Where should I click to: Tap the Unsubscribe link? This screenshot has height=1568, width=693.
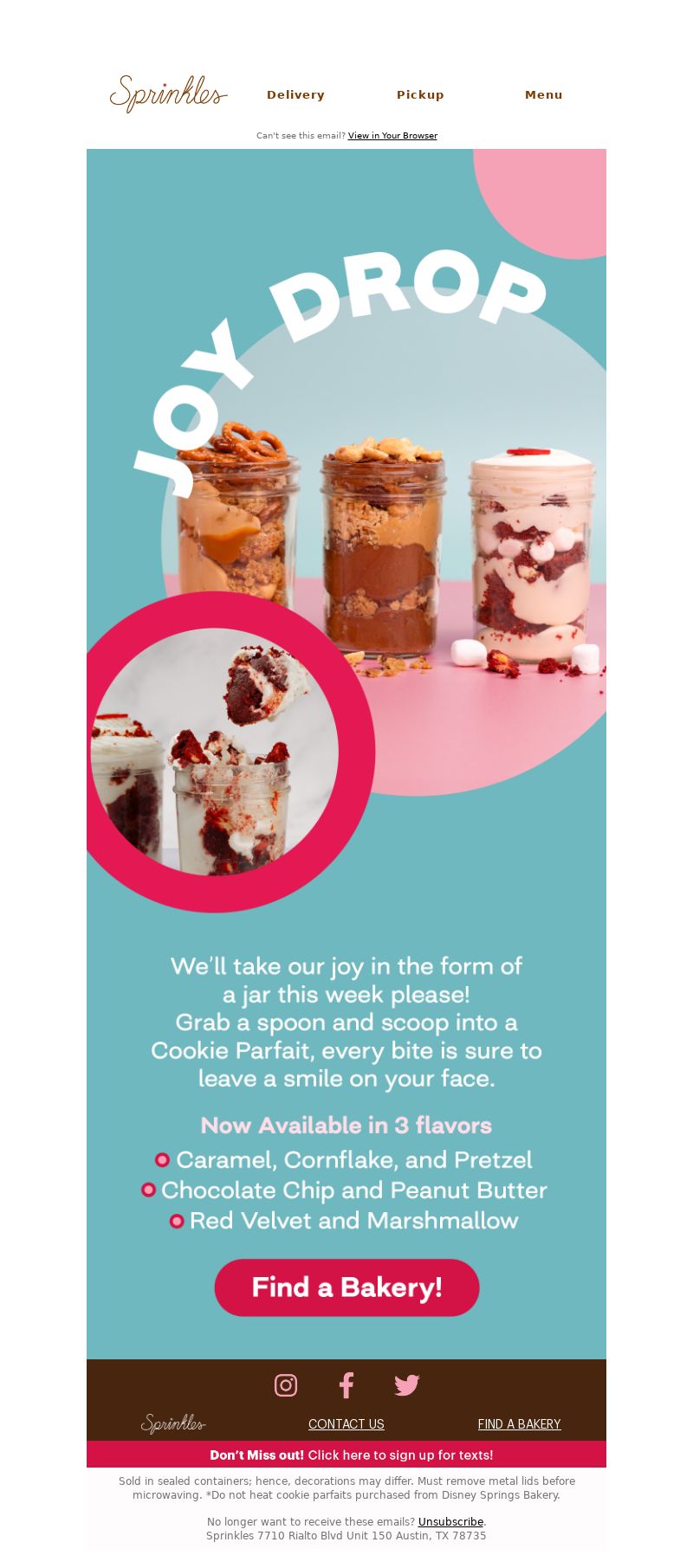(450, 1521)
